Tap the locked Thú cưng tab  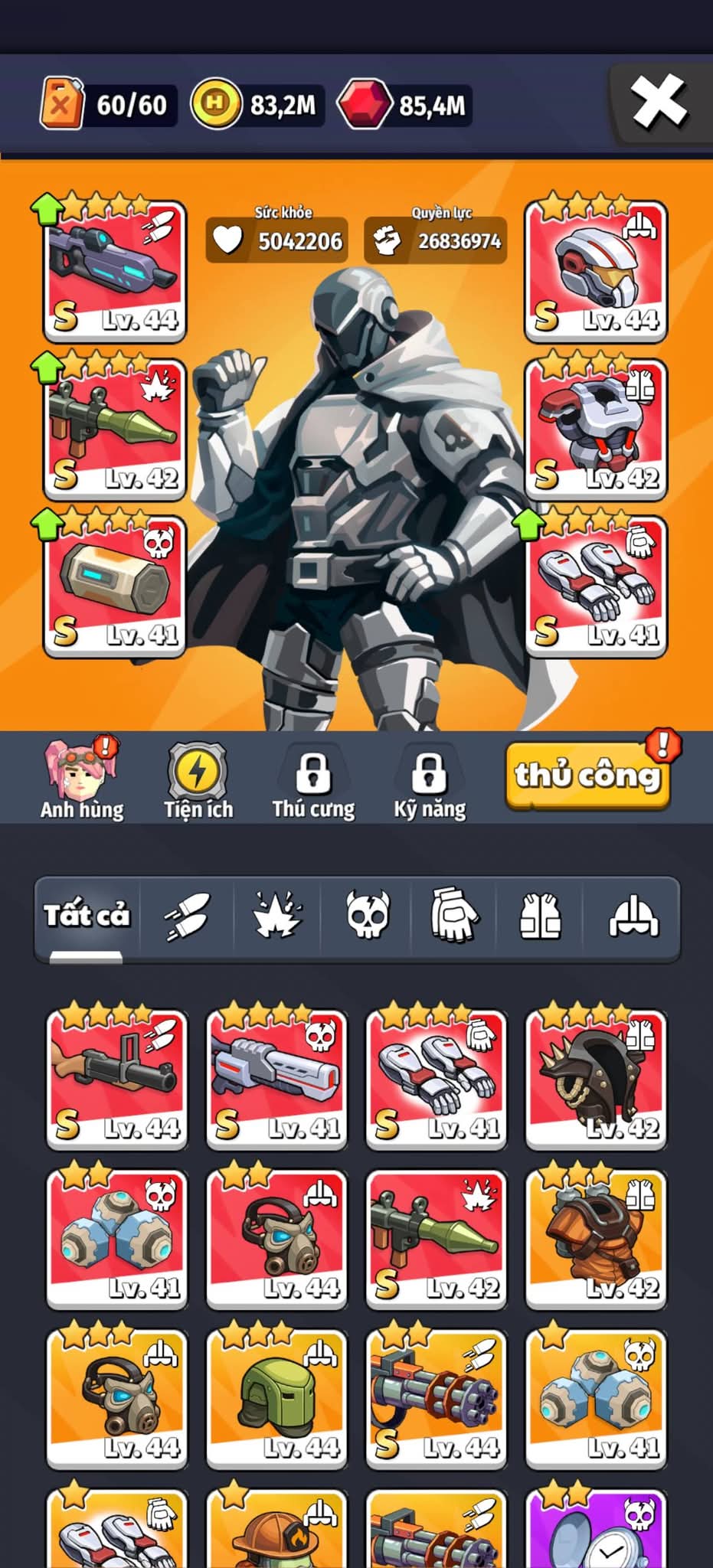pos(313,782)
